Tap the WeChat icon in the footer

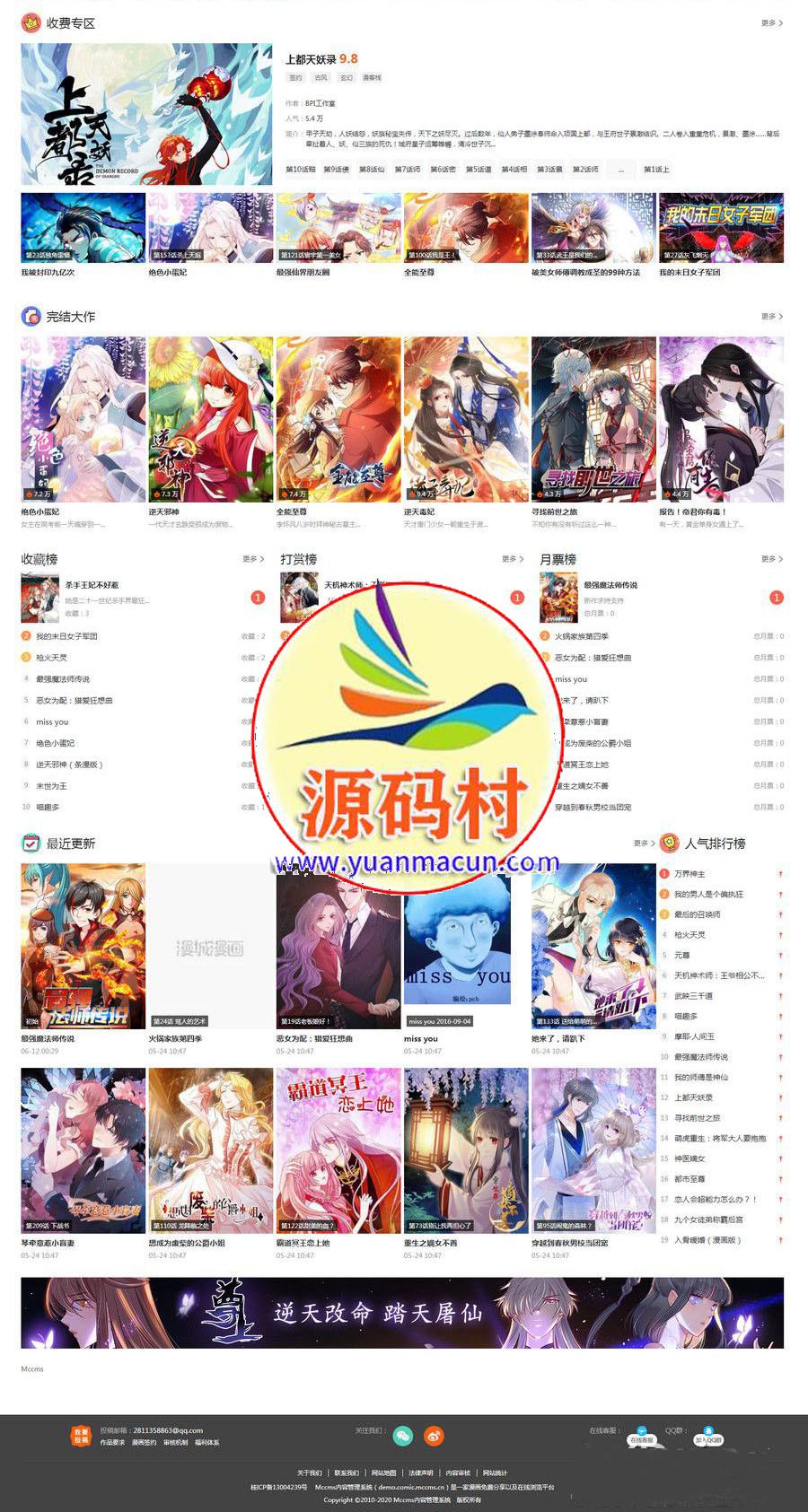403,1436
